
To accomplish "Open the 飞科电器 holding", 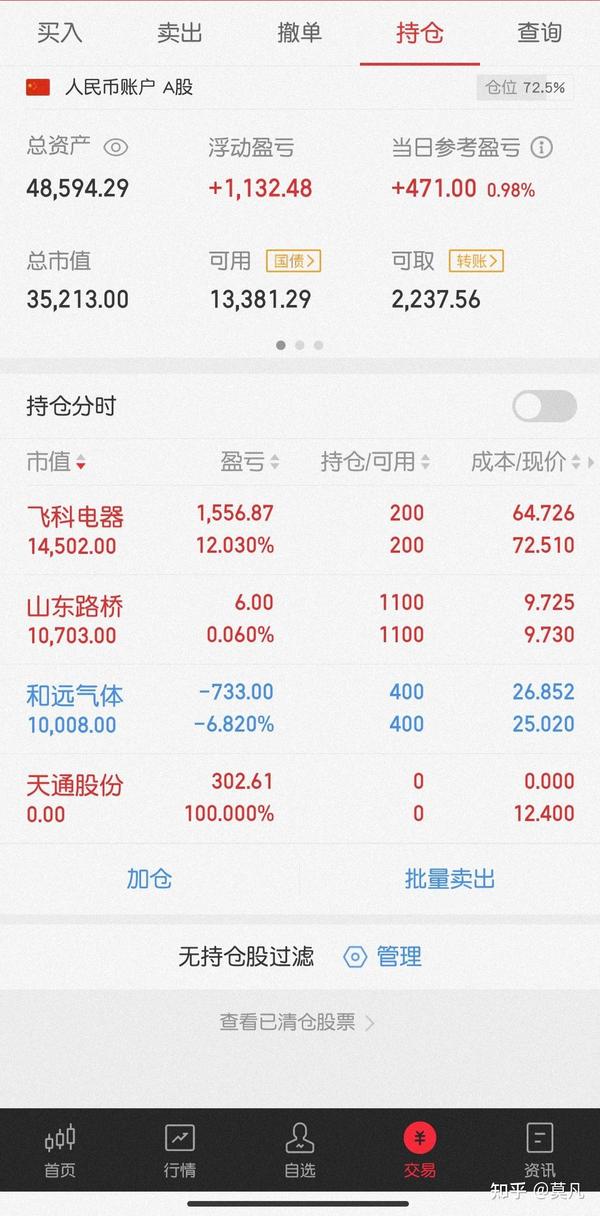I will (x=300, y=530).
